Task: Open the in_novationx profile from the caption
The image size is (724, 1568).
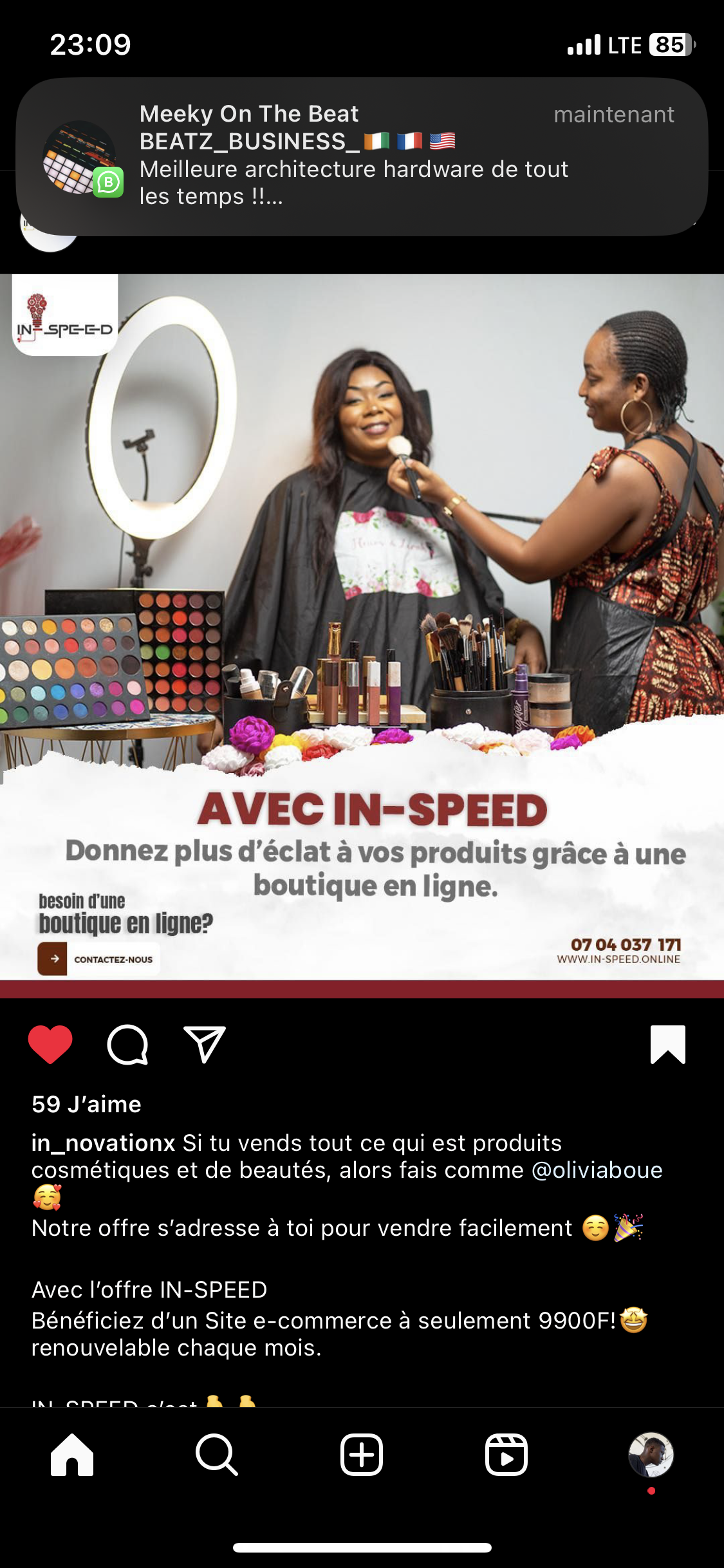Action: (103, 1143)
